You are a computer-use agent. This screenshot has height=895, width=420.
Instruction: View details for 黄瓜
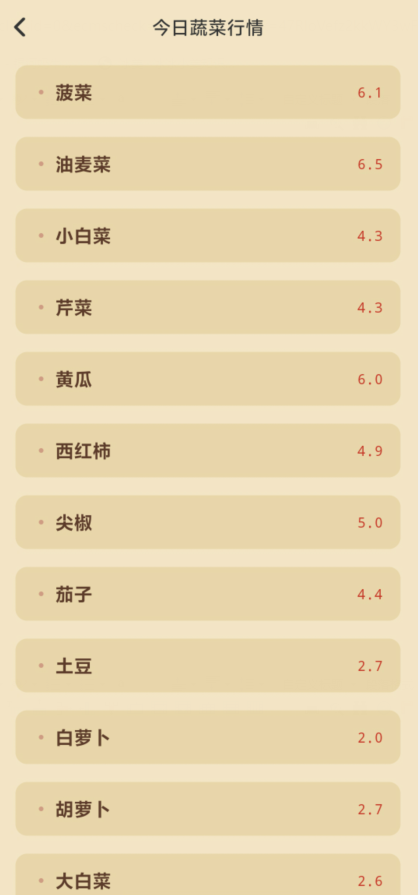point(208,378)
